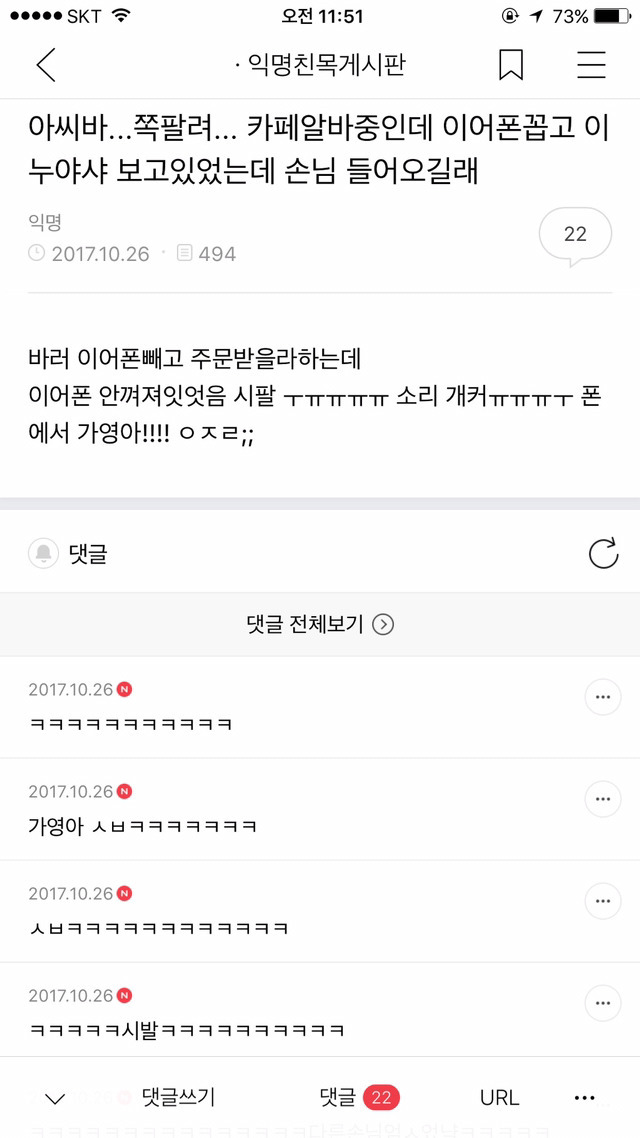The height and width of the screenshot is (1138, 640).
Task: Bookmark this post
Action: [x=511, y=65]
